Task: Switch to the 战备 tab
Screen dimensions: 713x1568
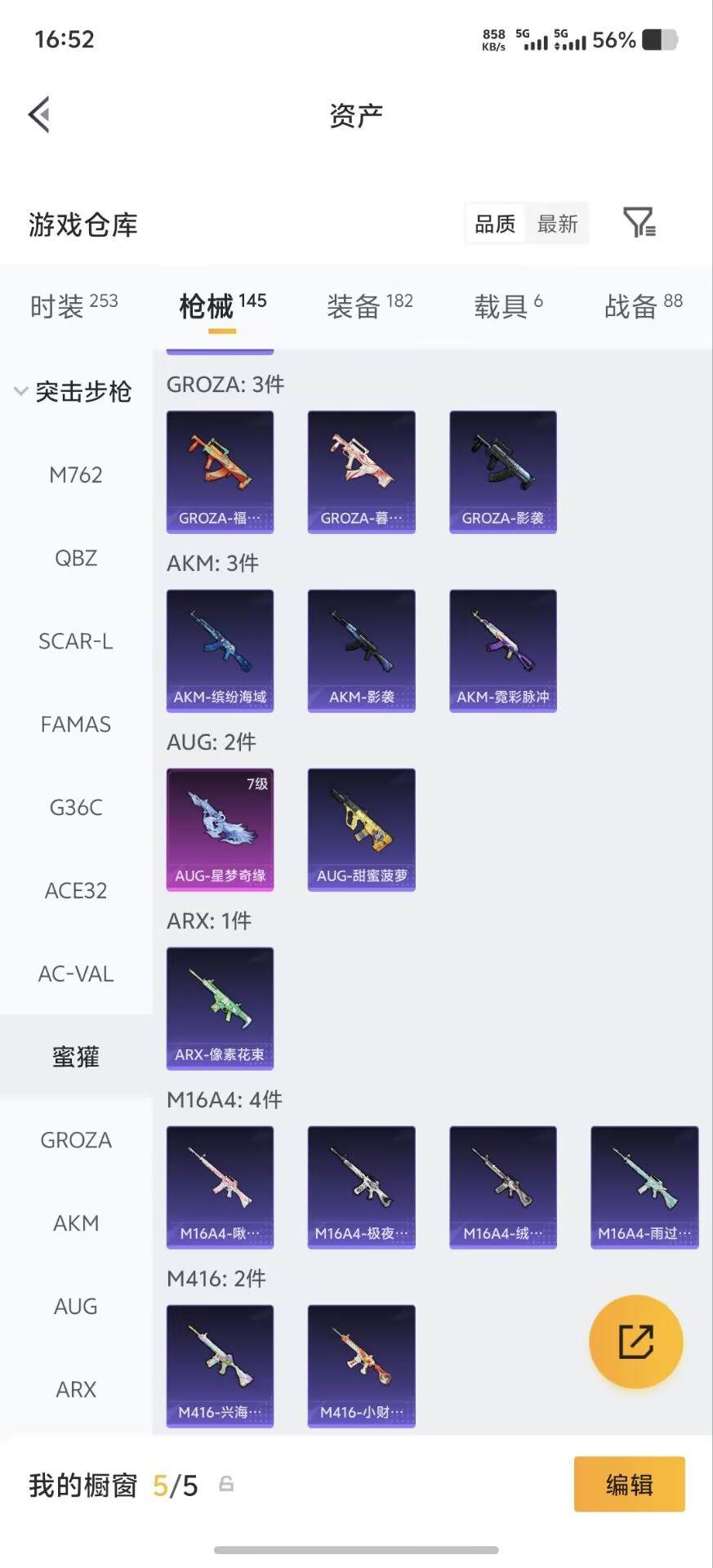Action: 643,306
